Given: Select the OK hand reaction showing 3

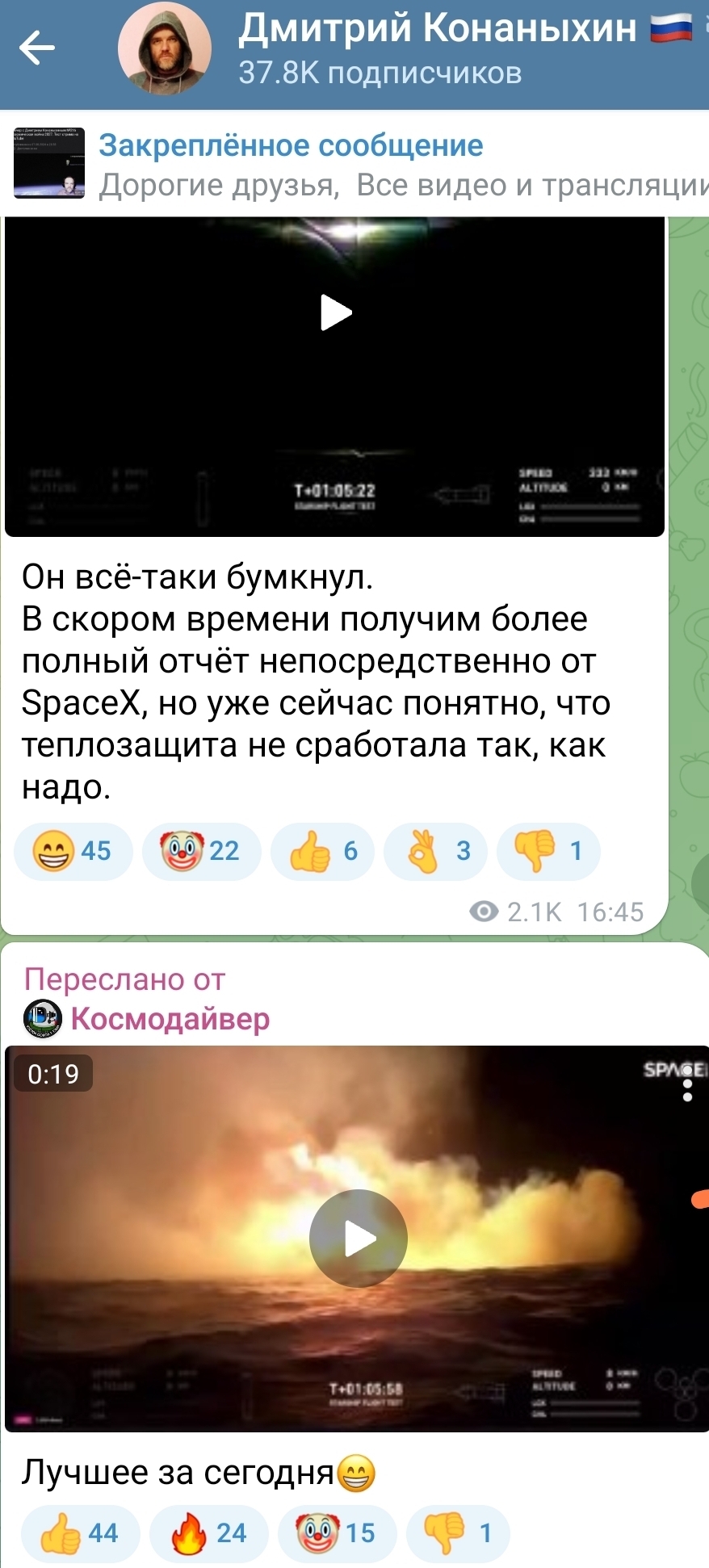Looking at the screenshot, I should [435, 850].
